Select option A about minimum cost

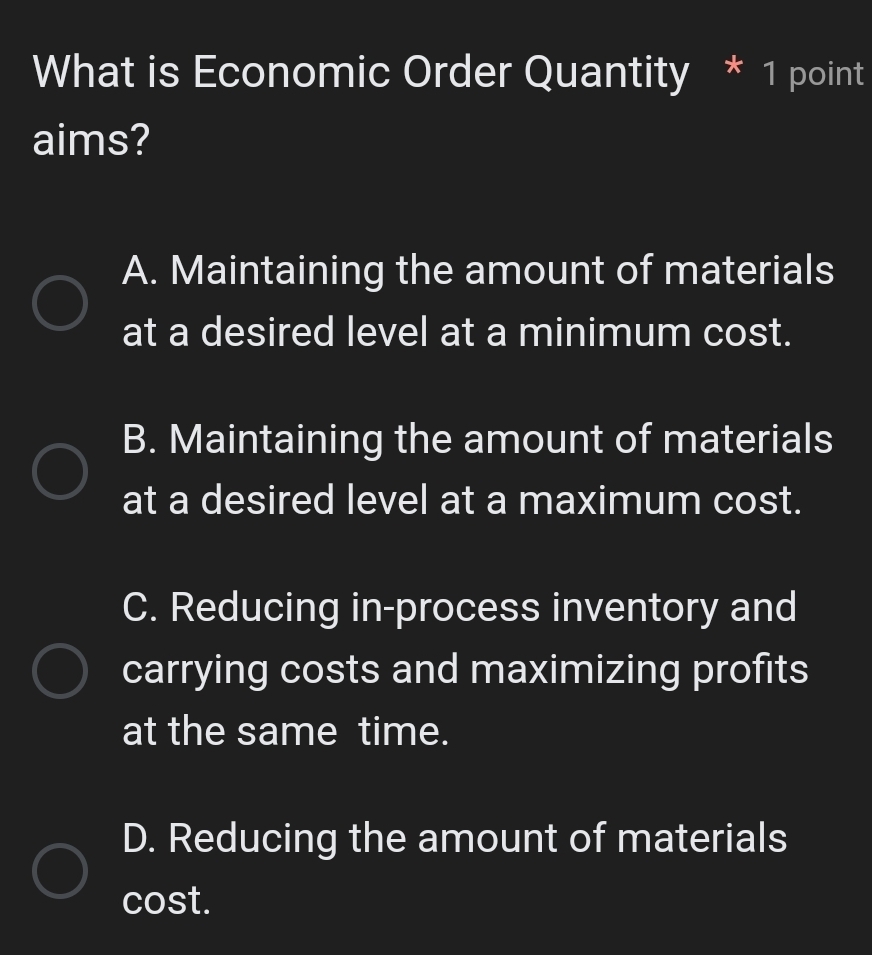(59, 303)
